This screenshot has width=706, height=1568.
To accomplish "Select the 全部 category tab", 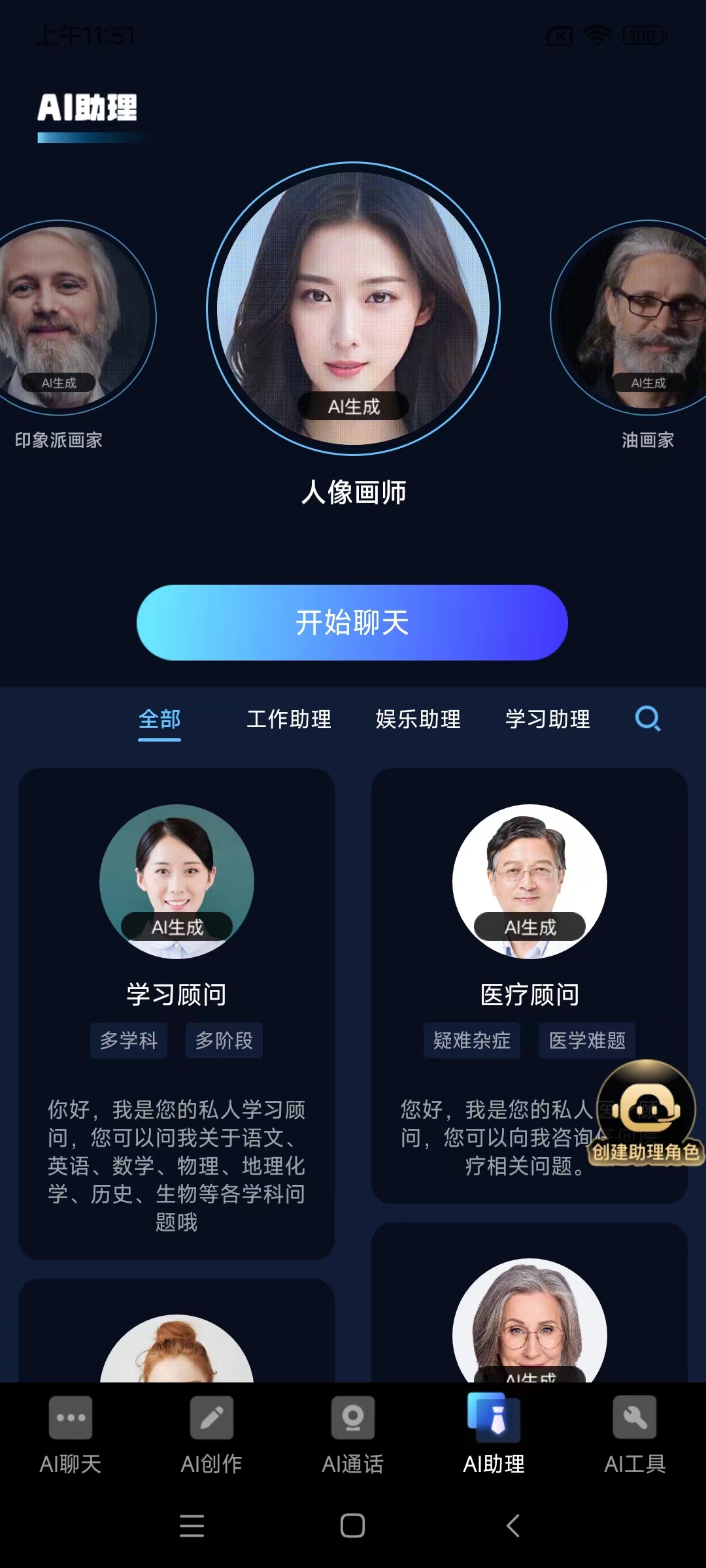I will point(160,719).
